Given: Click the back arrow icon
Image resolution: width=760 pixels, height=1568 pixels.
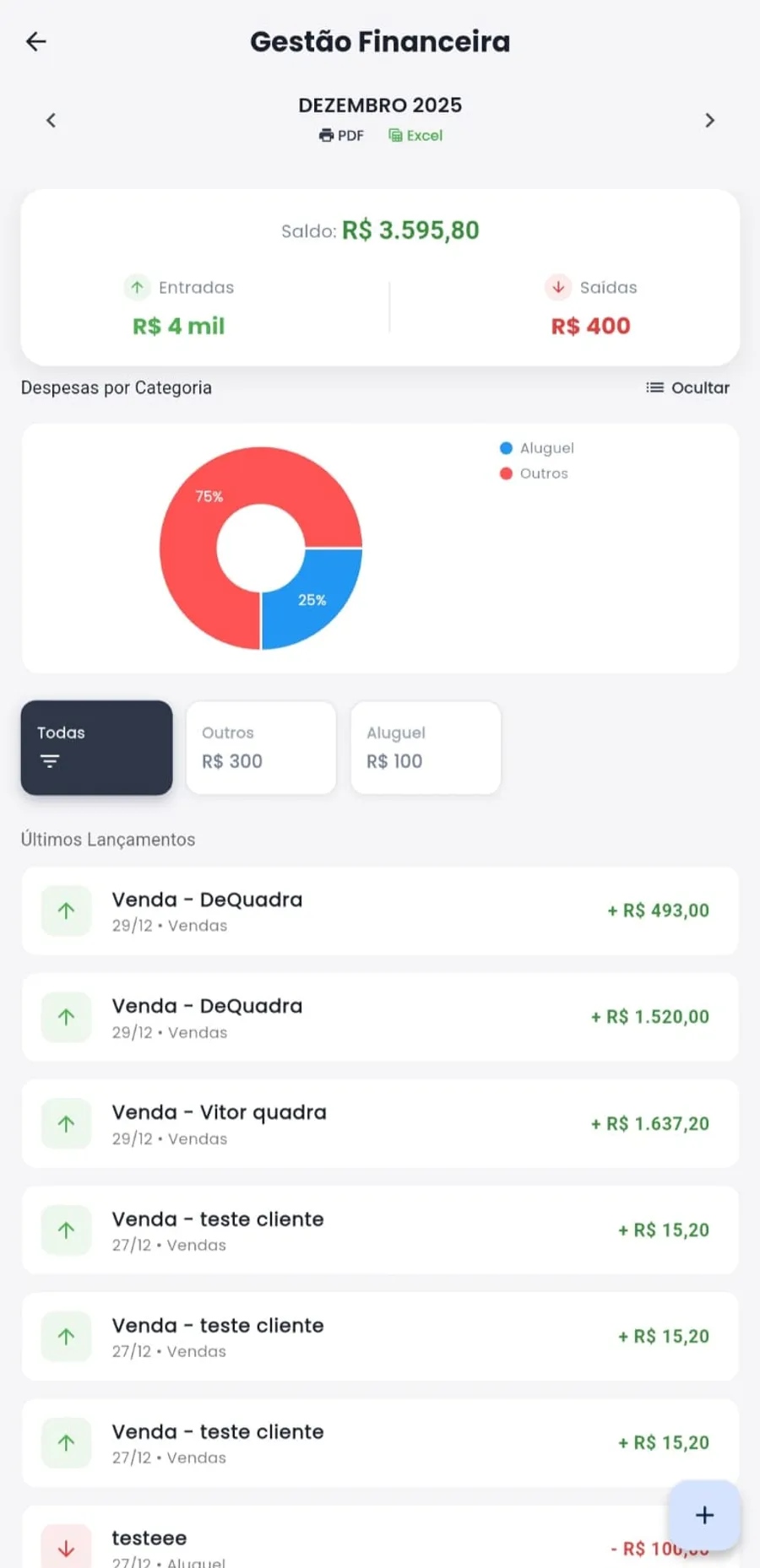Looking at the screenshot, I should (x=35, y=41).
